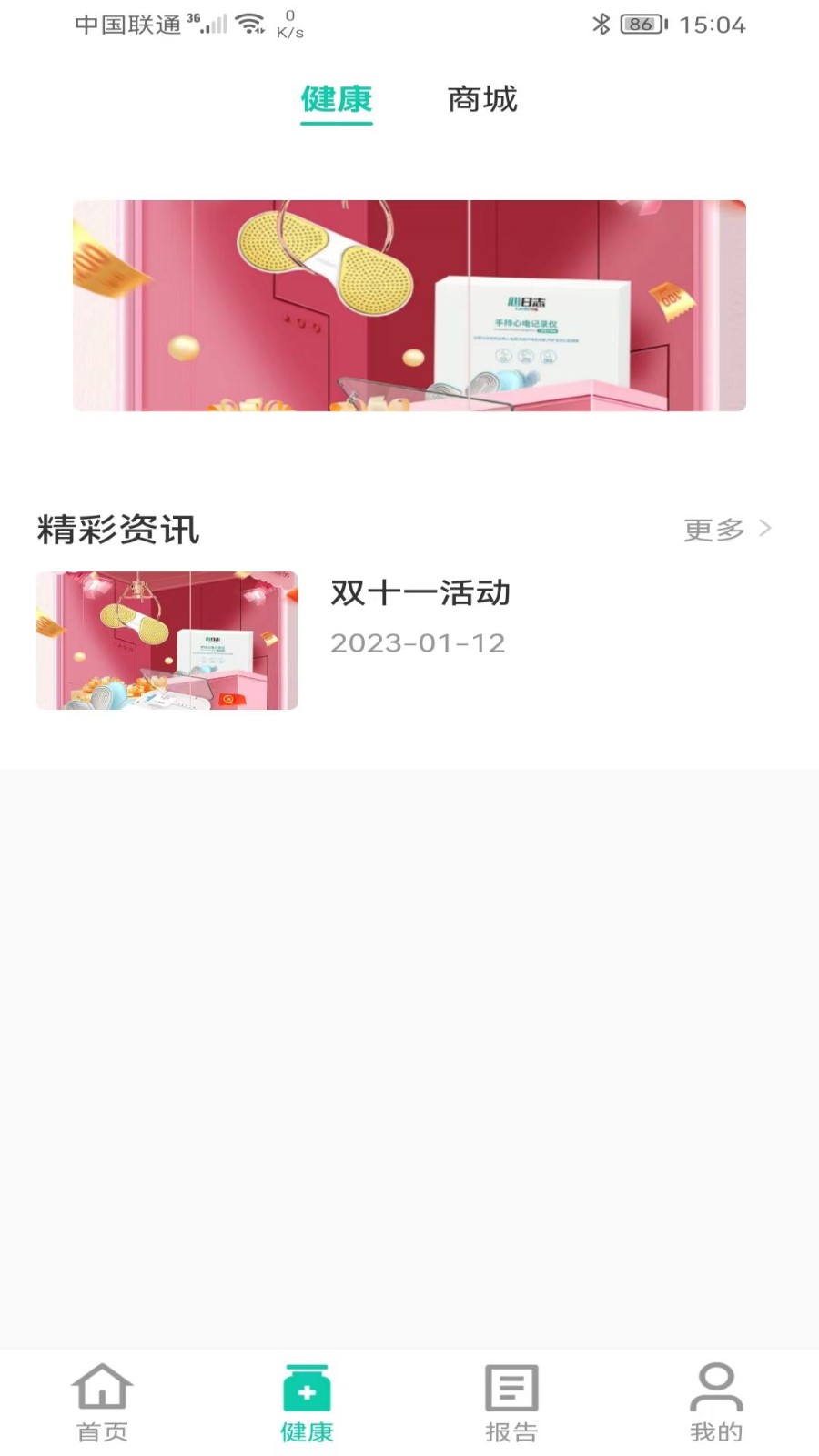
Task: View 更多 news articles
Action: click(726, 530)
